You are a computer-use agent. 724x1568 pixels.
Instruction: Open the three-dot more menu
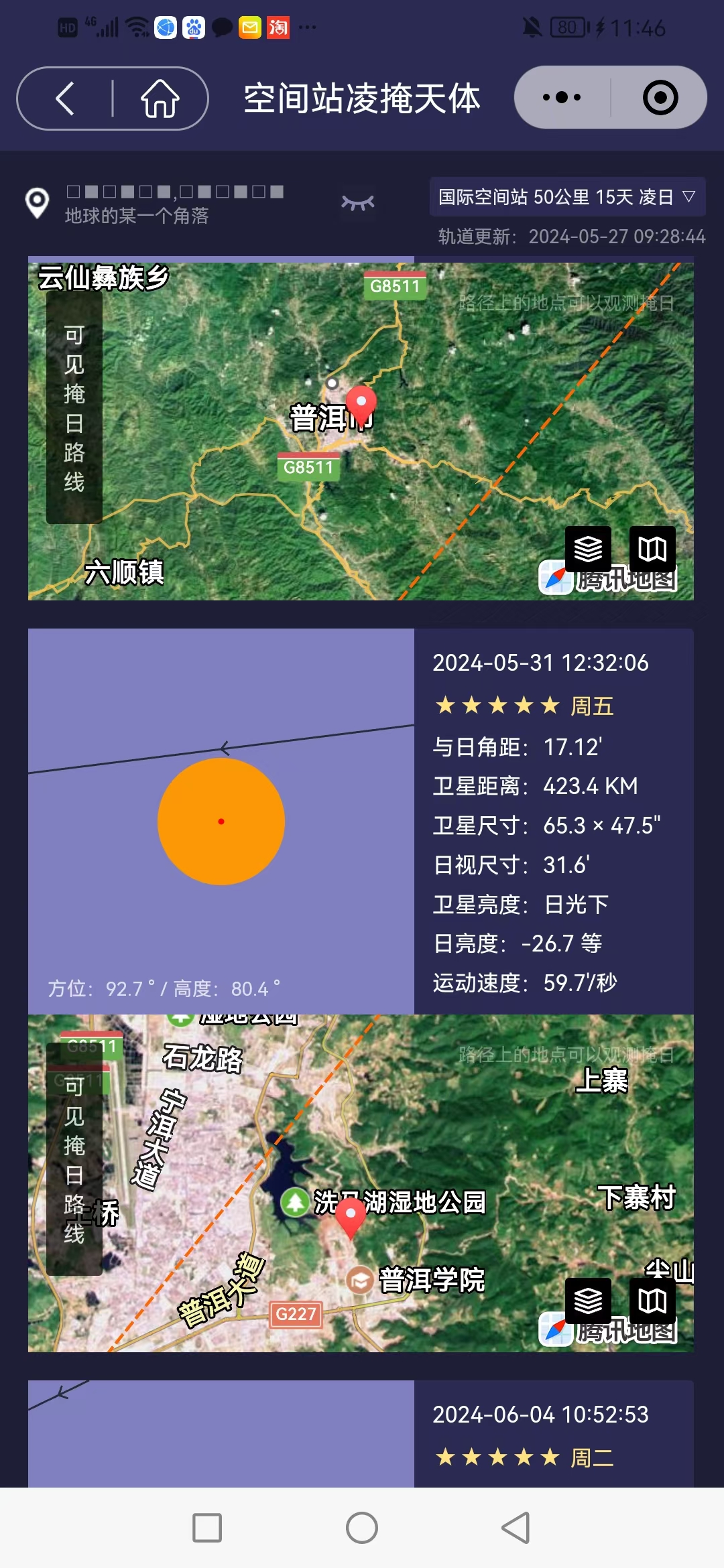pyautogui.click(x=562, y=98)
